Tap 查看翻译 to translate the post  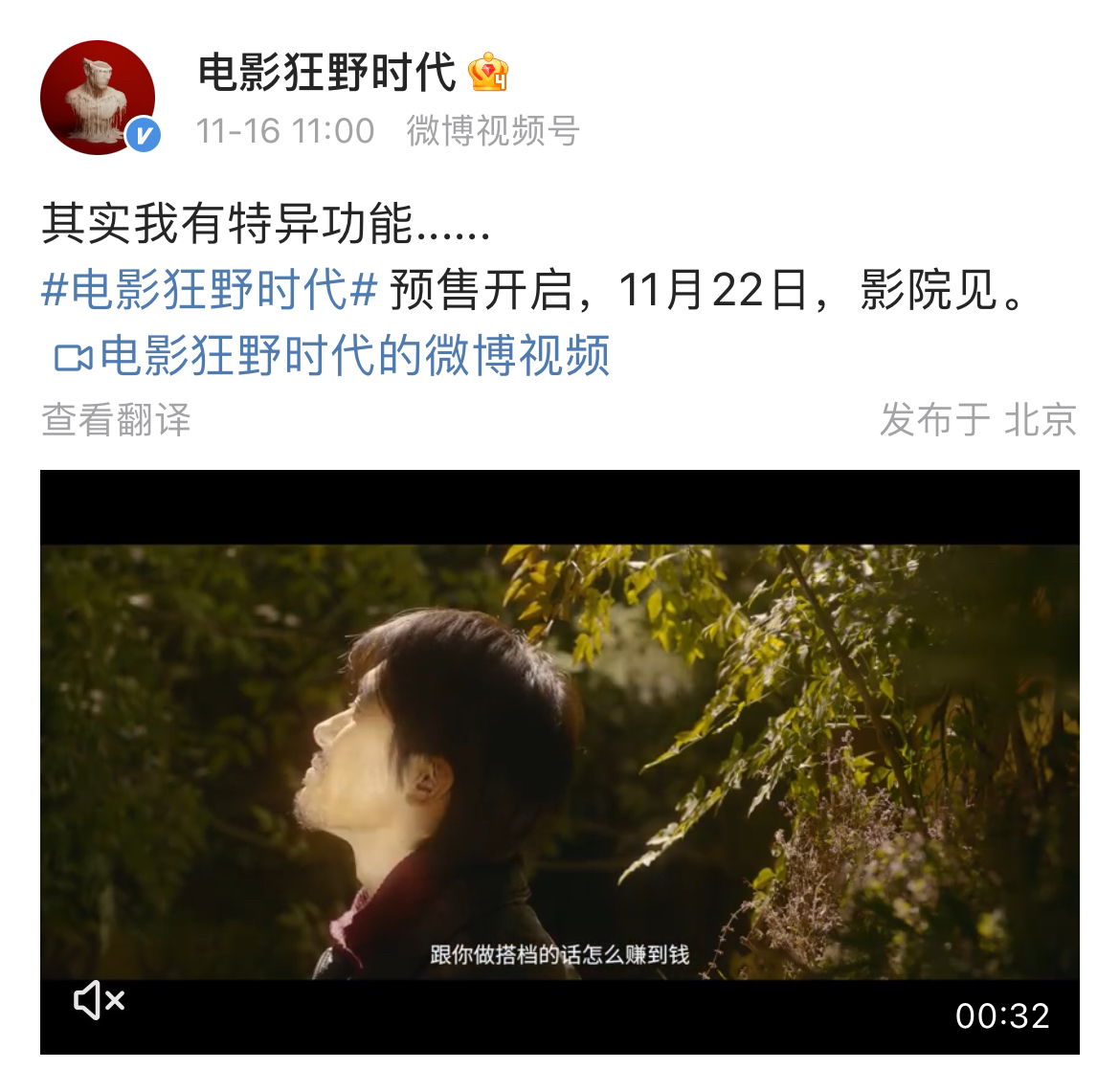coord(116,419)
